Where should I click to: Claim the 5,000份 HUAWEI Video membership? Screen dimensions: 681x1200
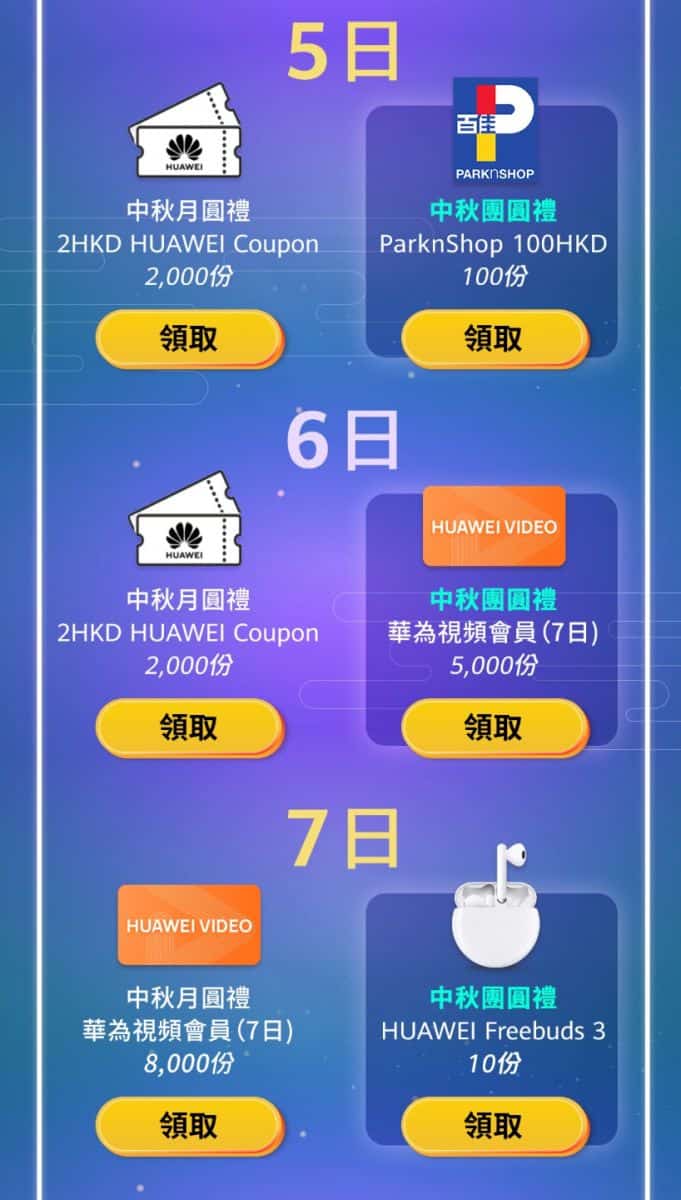[495, 727]
